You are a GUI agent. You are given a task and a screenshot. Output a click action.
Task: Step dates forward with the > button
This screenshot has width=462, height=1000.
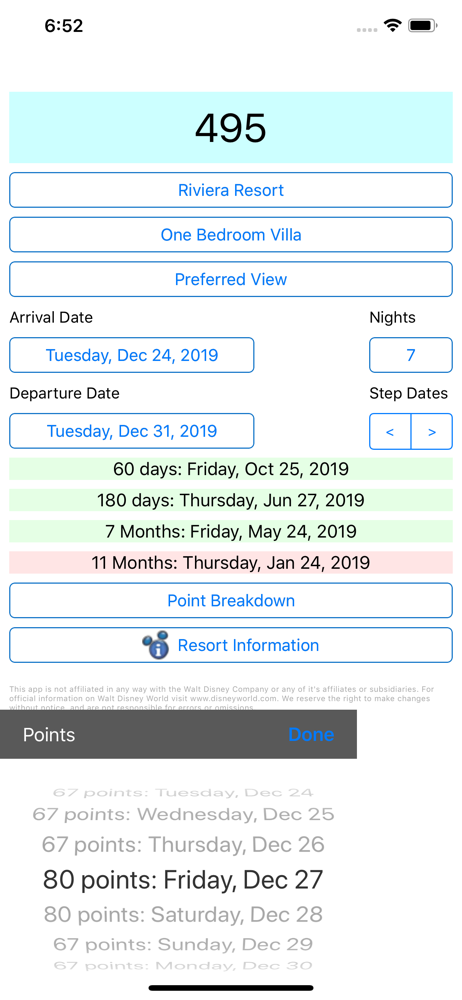click(432, 432)
